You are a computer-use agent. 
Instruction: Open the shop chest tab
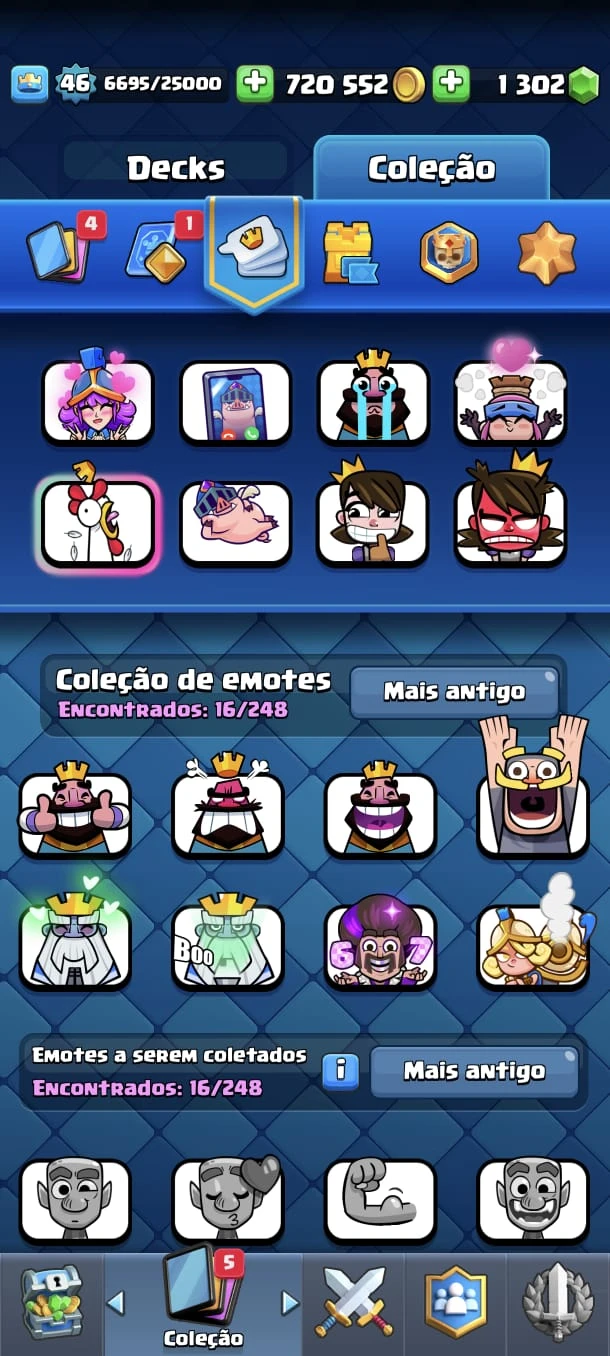coord(51,1302)
